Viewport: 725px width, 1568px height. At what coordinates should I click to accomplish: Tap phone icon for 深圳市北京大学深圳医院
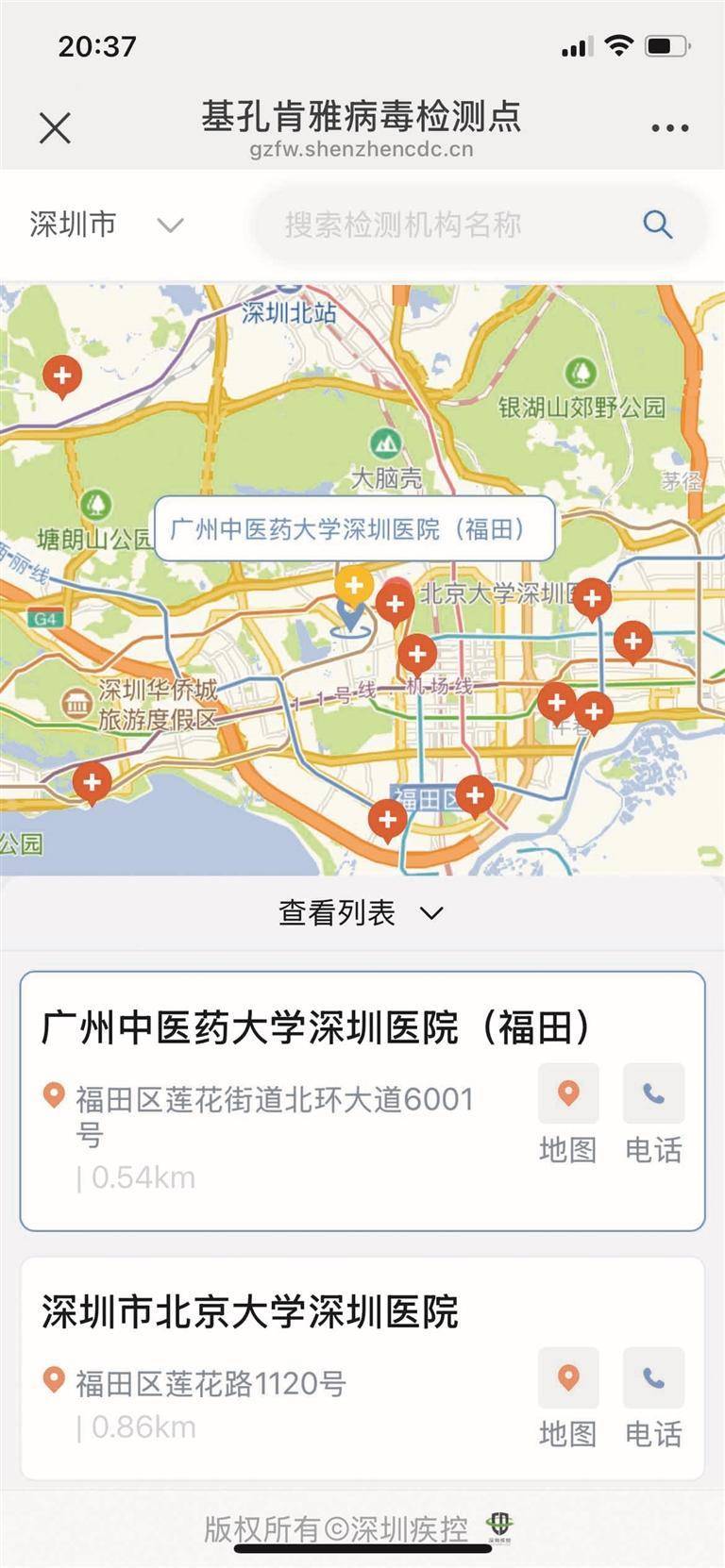pyautogui.click(x=652, y=1378)
